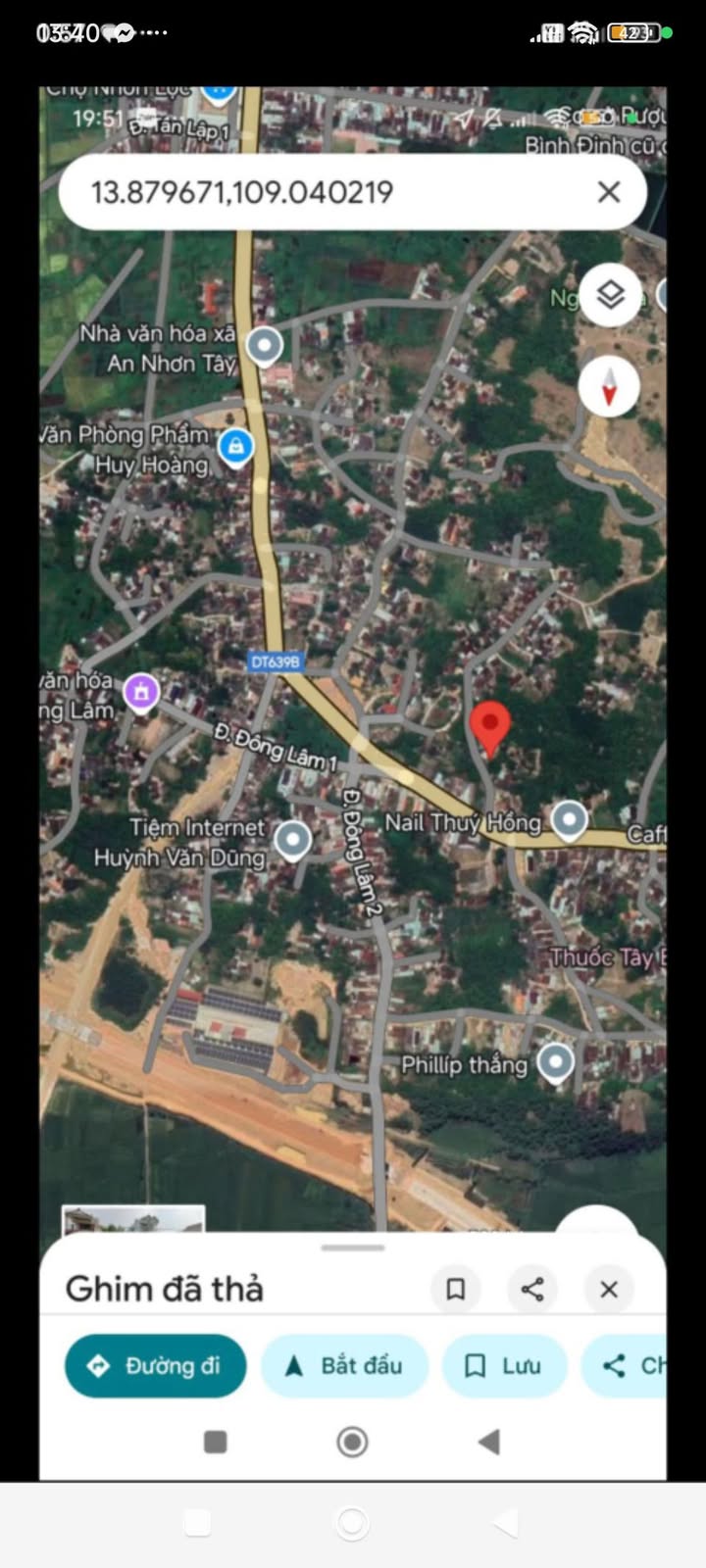Open the Nhà văn hóa xã An Nhơn Tây marker
706x1568 pixels.
pyautogui.click(x=264, y=345)
